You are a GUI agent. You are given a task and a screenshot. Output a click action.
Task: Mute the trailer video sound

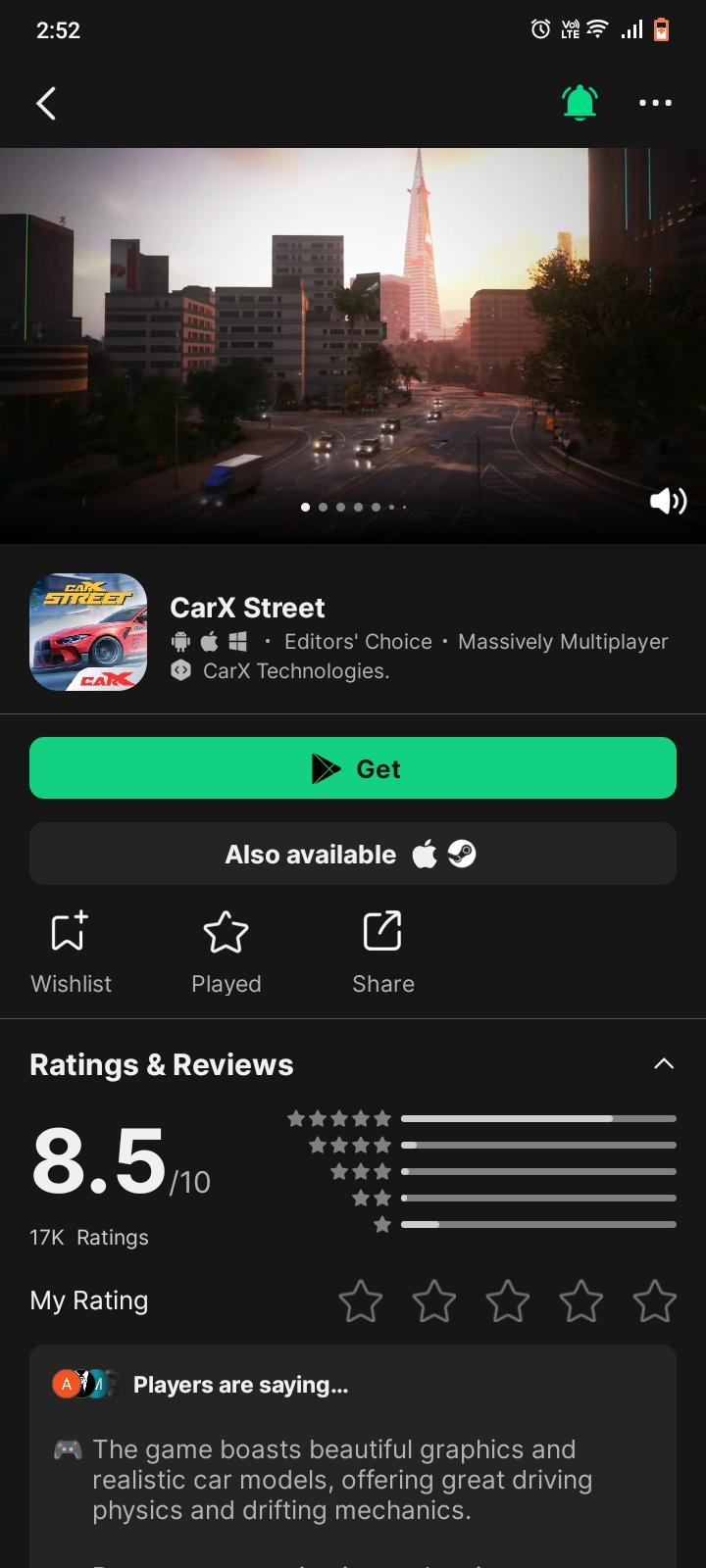pos(668,502)
